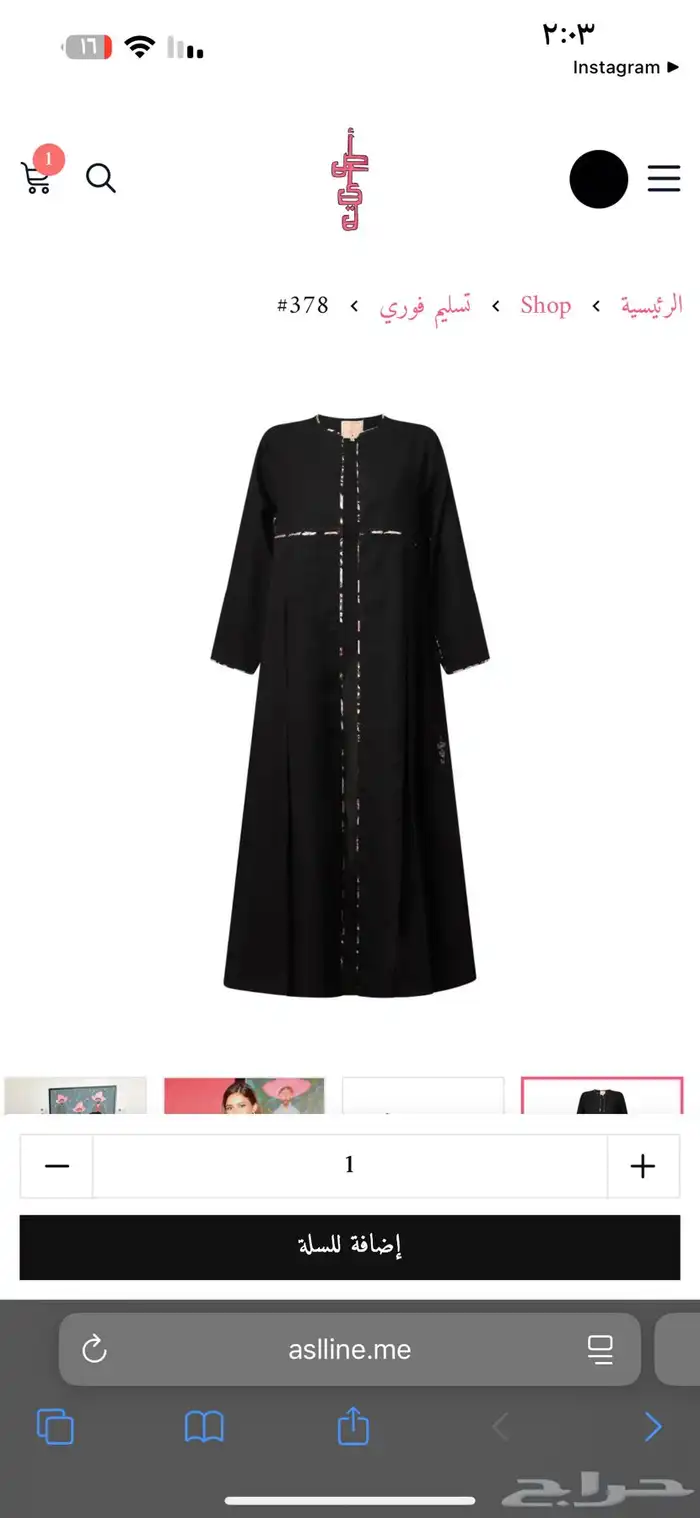Open the black profile circle
This screenshot has height=1518, width=700.
tap(598, 179)
